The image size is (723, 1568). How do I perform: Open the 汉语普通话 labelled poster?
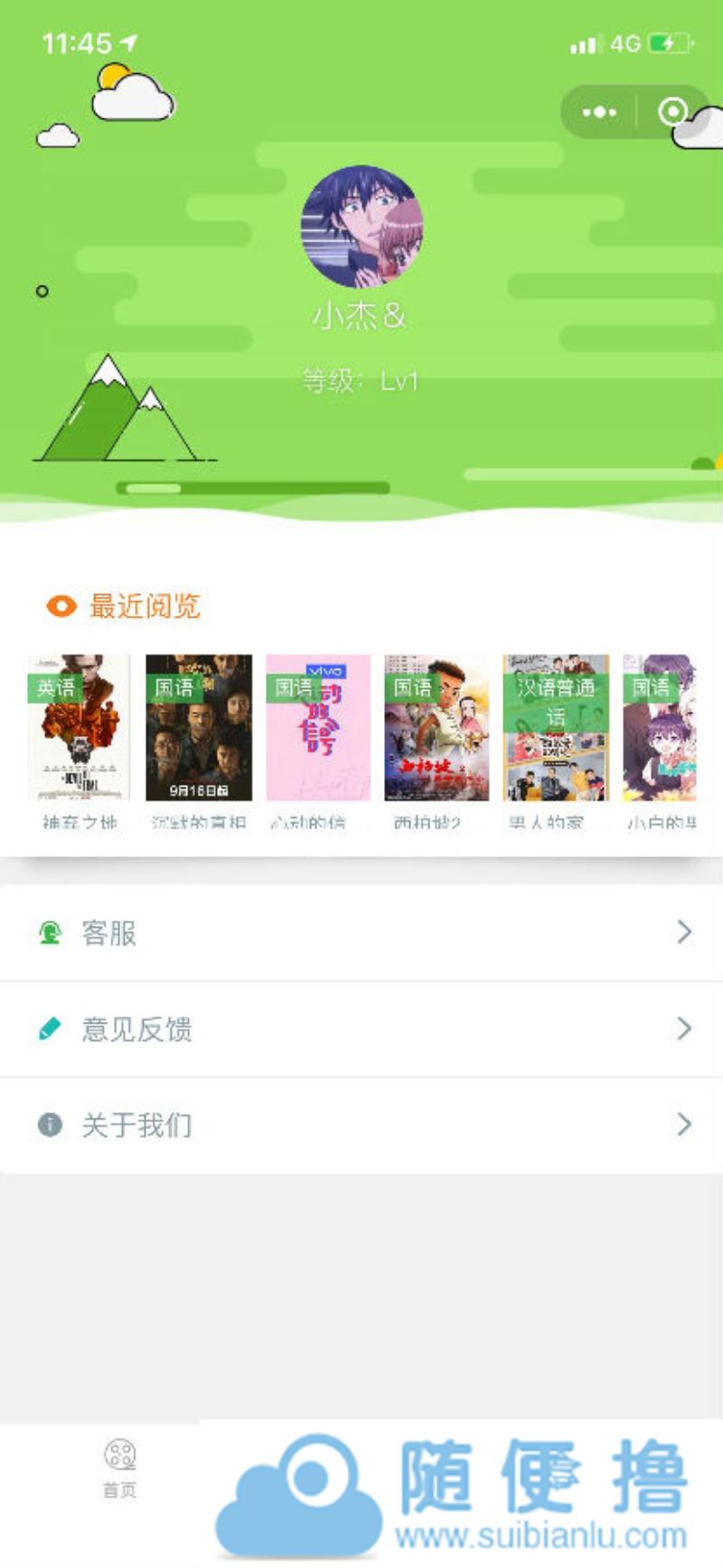pos(556,728)
